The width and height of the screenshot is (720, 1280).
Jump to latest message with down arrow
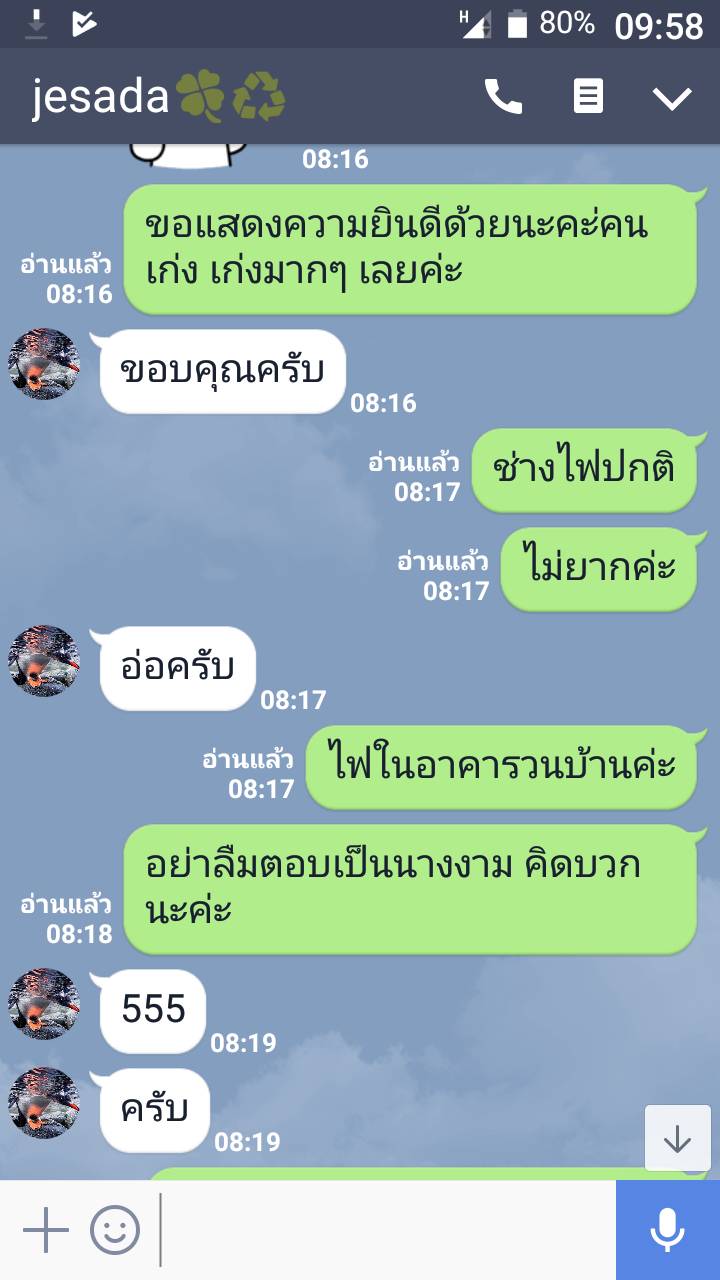[x=677, y=1138]
